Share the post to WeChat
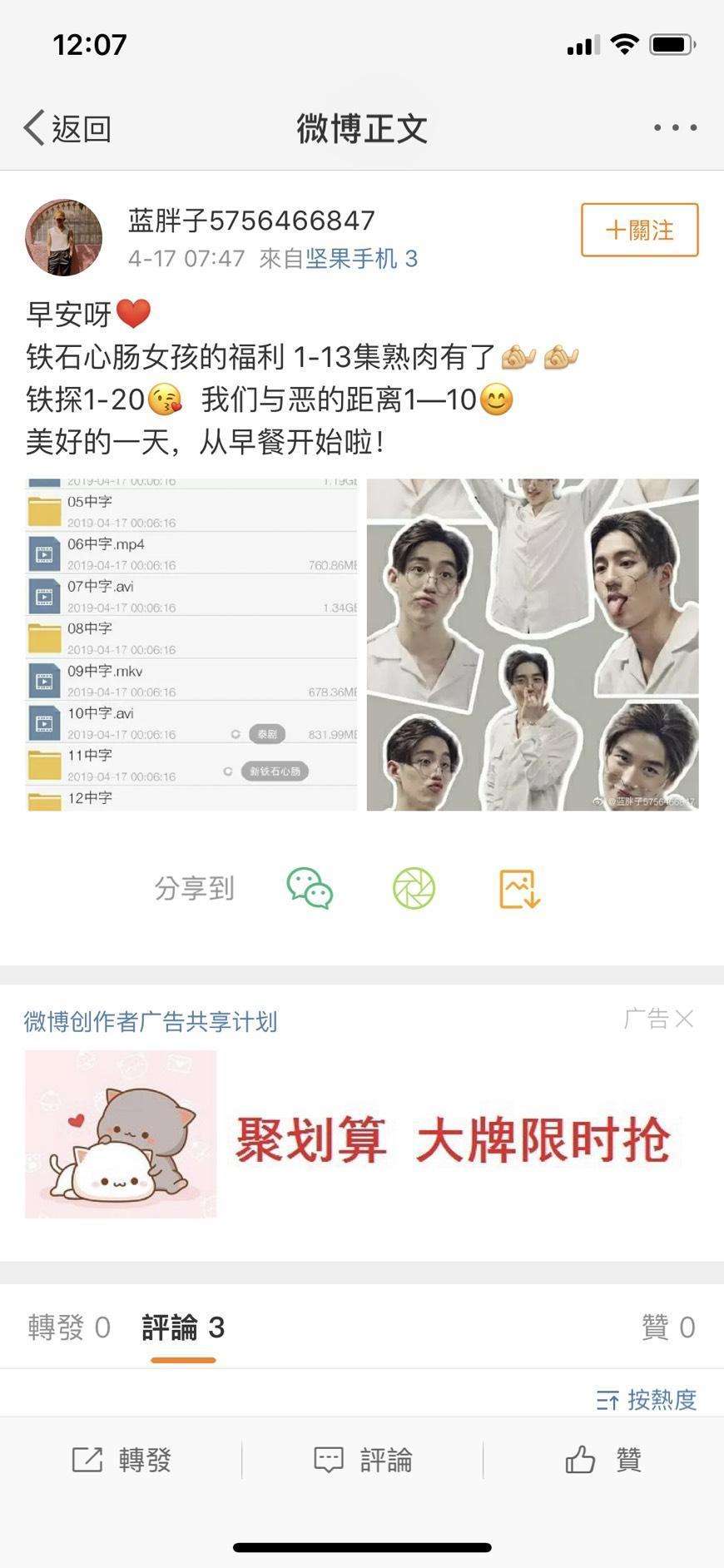Image resolution: width=724 pixels, height=1568 pixels. pyautogui.click(x=310, y=888)
